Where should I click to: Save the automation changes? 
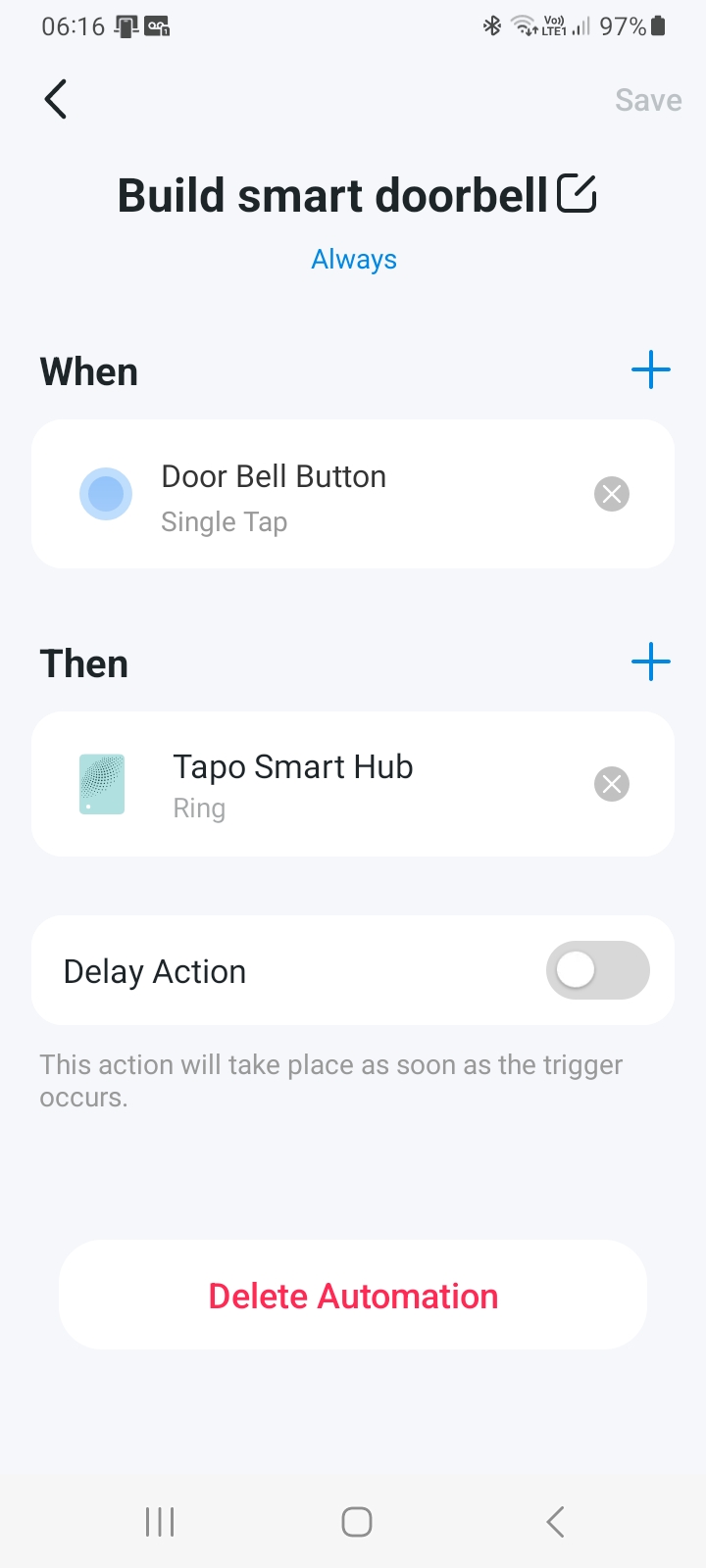647,100
